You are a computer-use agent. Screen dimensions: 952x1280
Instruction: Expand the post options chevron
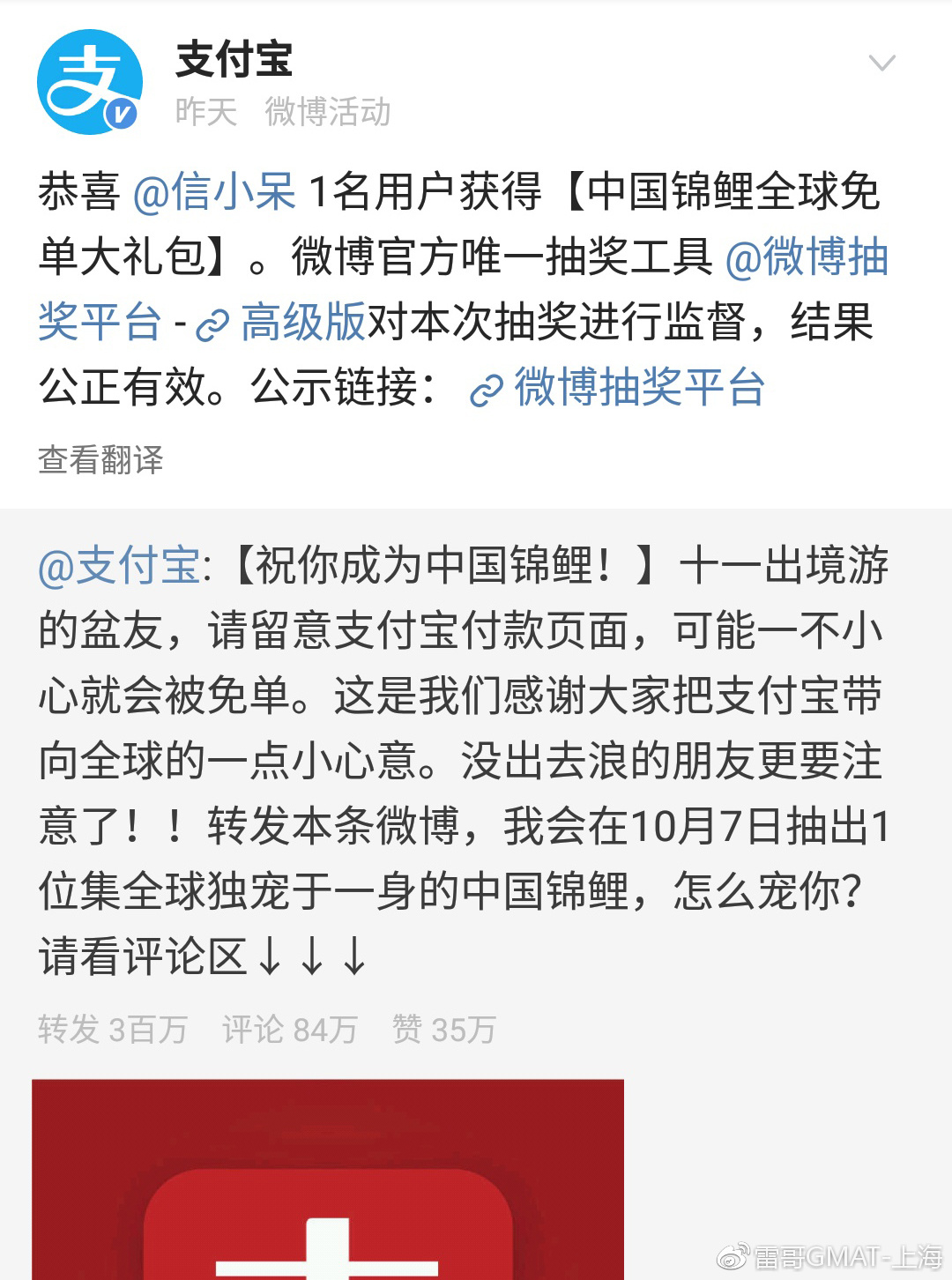tap(881, 63)
